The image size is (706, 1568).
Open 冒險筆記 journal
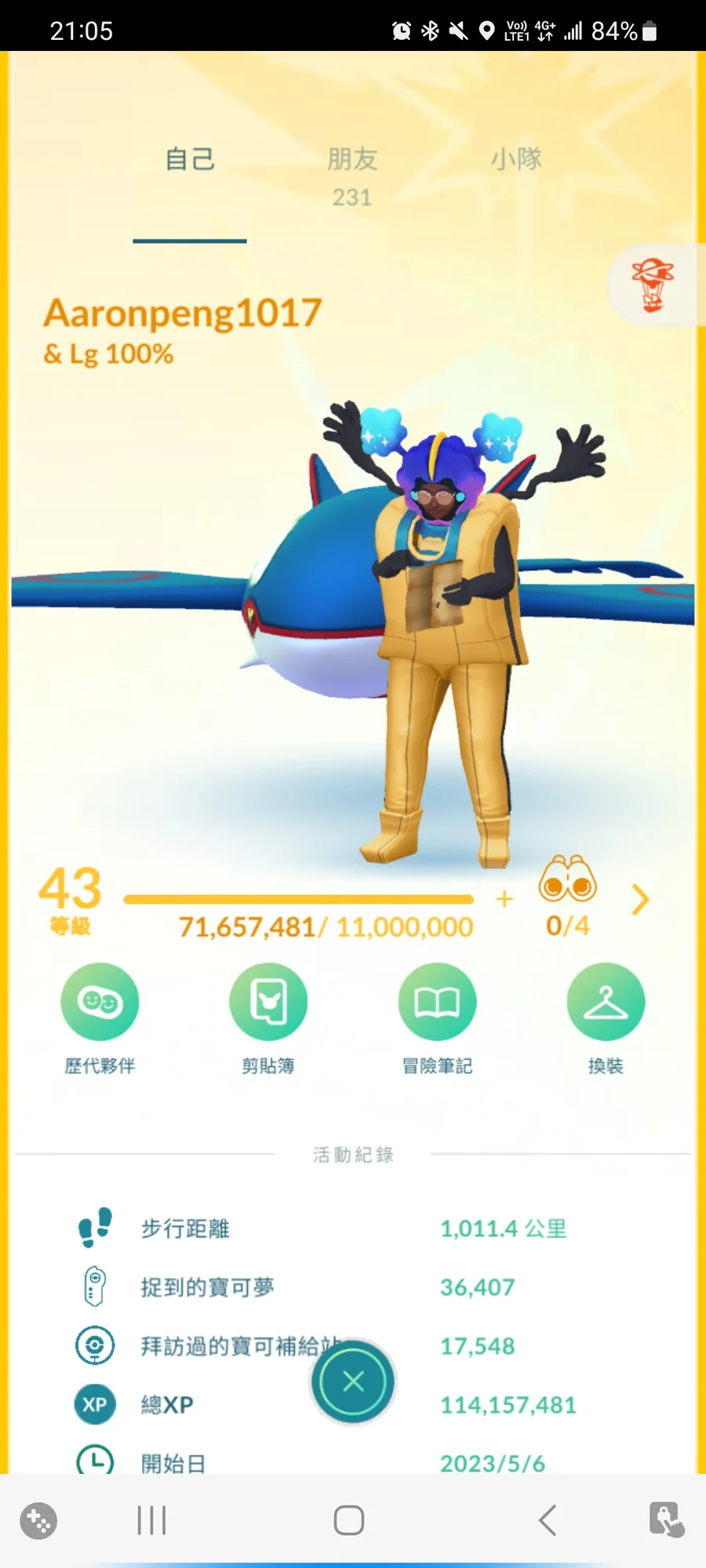click(x=437, y=1003)
